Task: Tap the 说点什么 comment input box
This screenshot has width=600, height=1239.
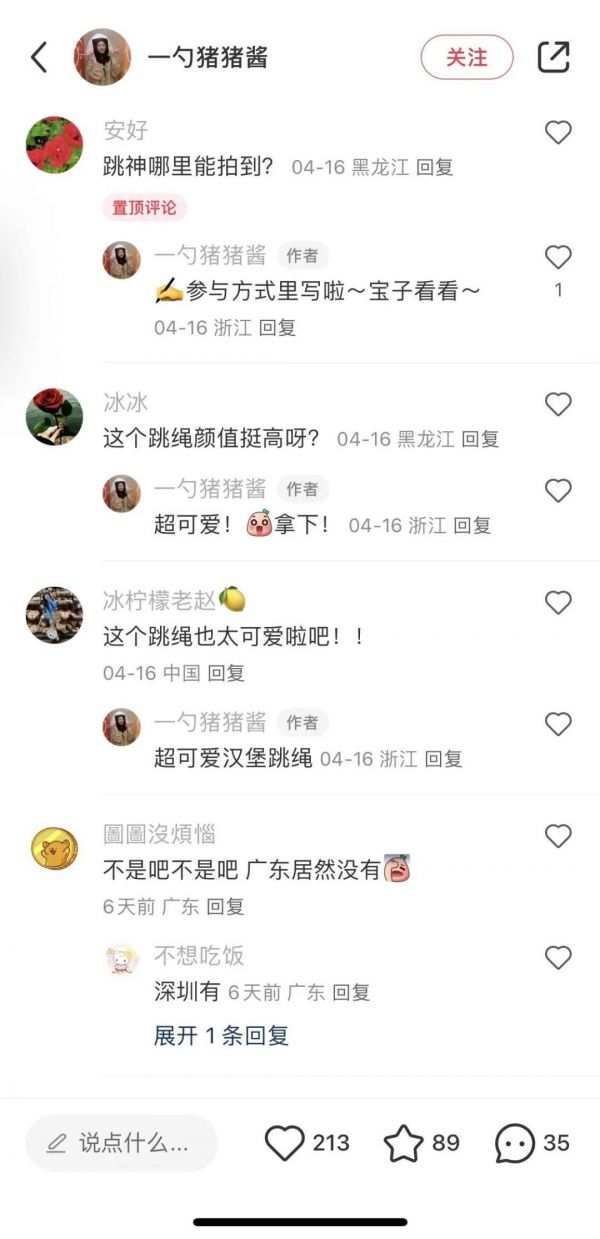Action: (121, 1143)
